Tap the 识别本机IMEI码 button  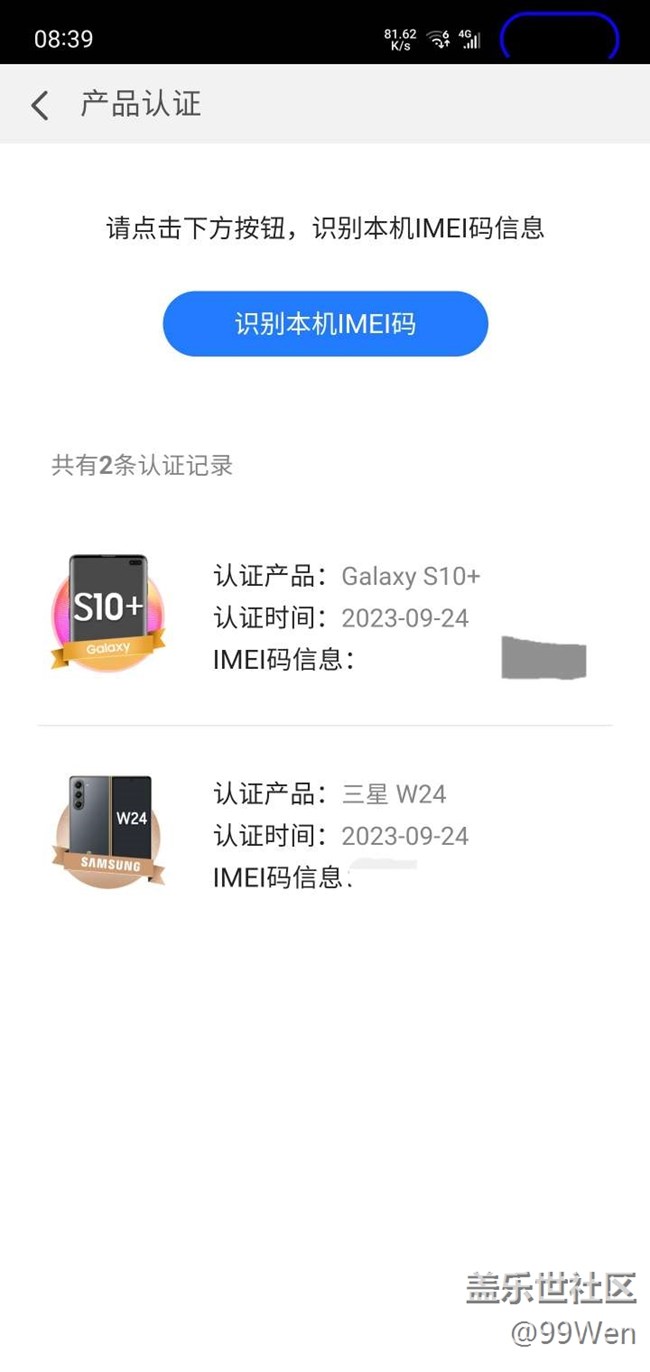[325, 324]
